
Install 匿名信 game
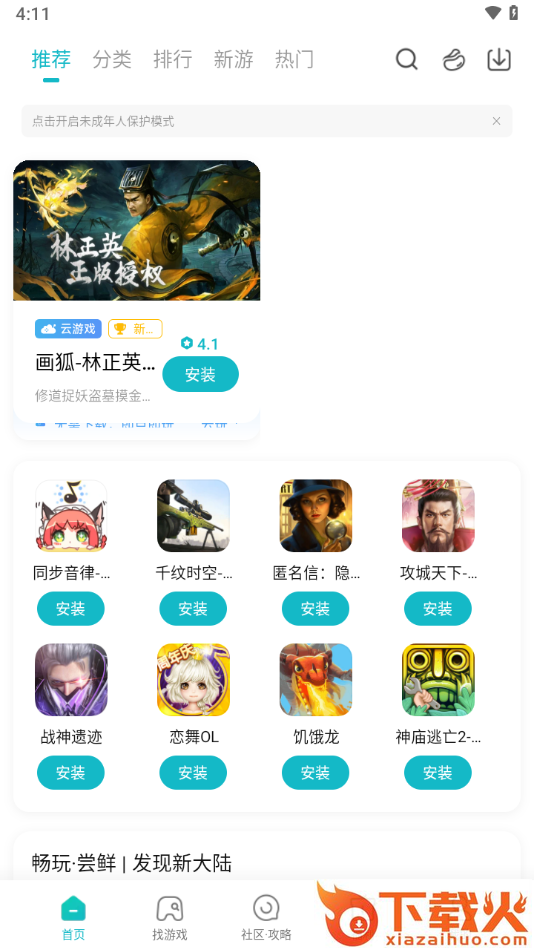coord(316,608)
